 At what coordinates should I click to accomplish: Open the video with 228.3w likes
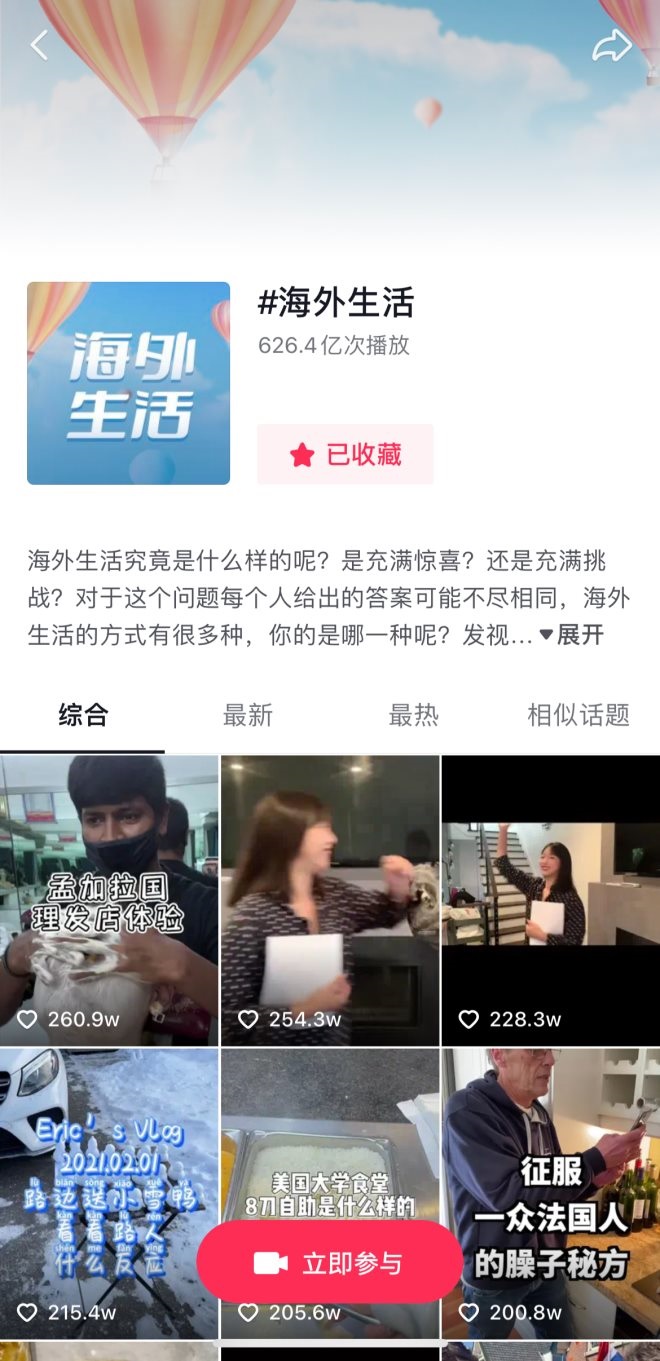pyautogui.click(x=551, y=900)
